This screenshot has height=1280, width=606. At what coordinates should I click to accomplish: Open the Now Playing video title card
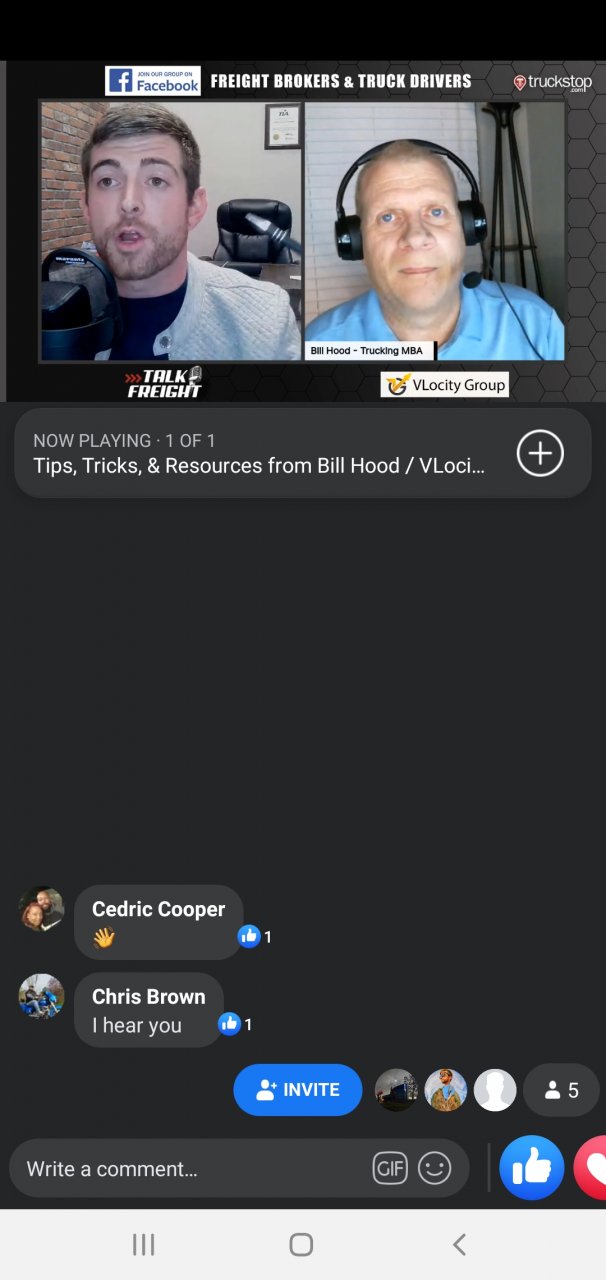tap(260, 454)
